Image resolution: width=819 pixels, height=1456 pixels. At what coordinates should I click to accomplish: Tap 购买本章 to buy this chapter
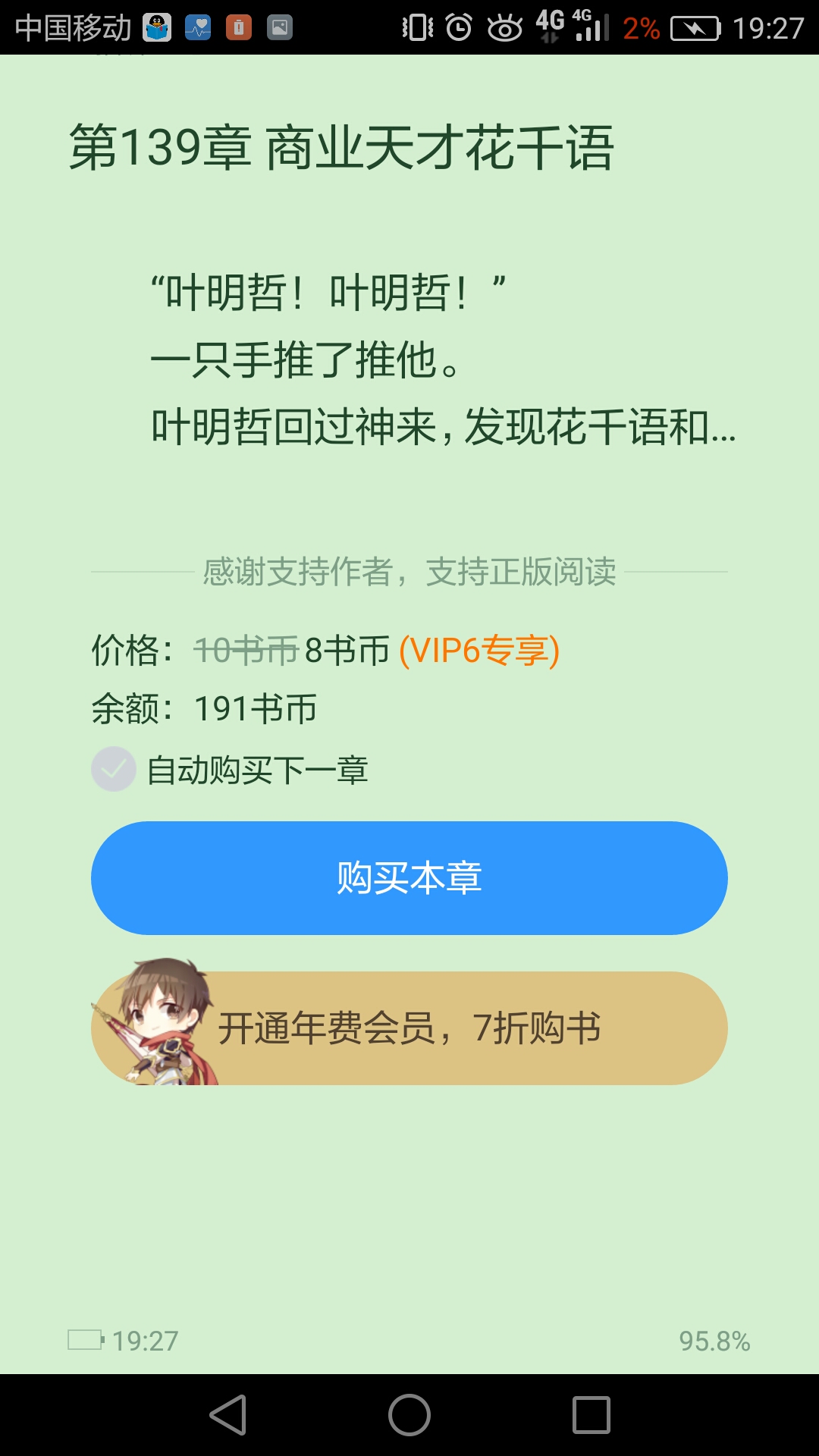coord(409,877)
